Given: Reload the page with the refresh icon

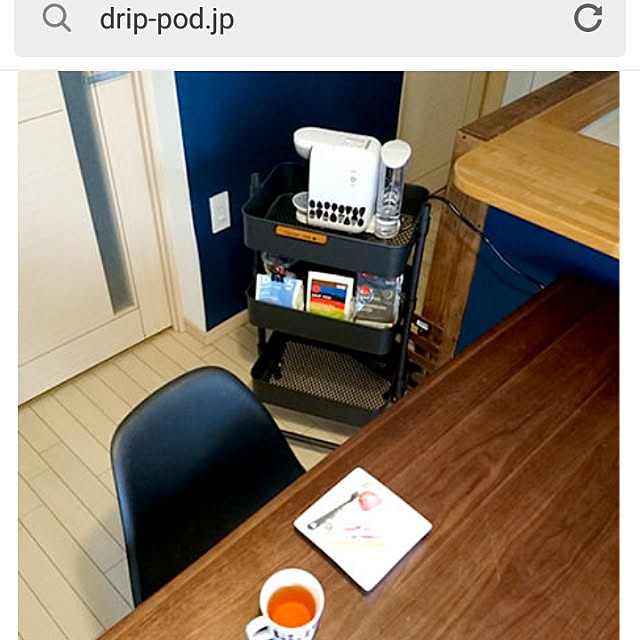Looking at the screenshot, I should [587, 18].
